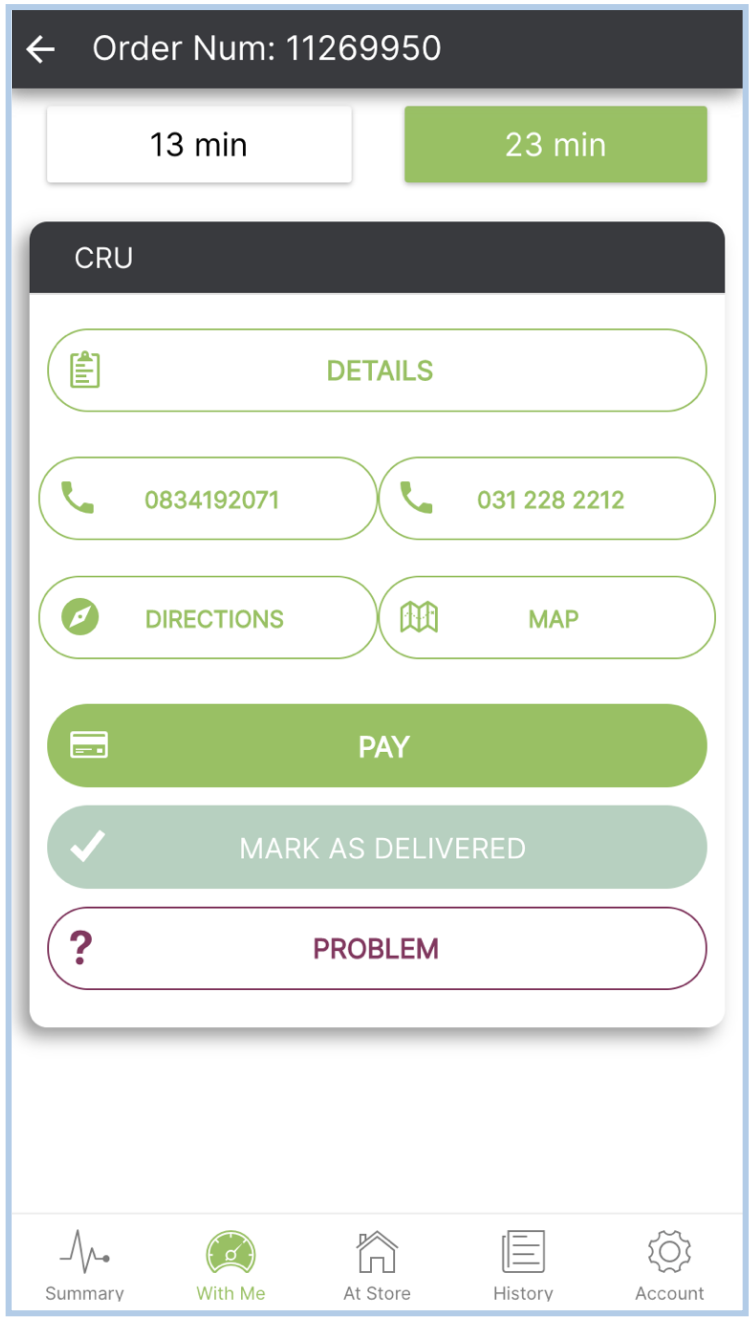Go back using the arrow icon
This screenshot has height=1322, width=756.
point(41,49)
